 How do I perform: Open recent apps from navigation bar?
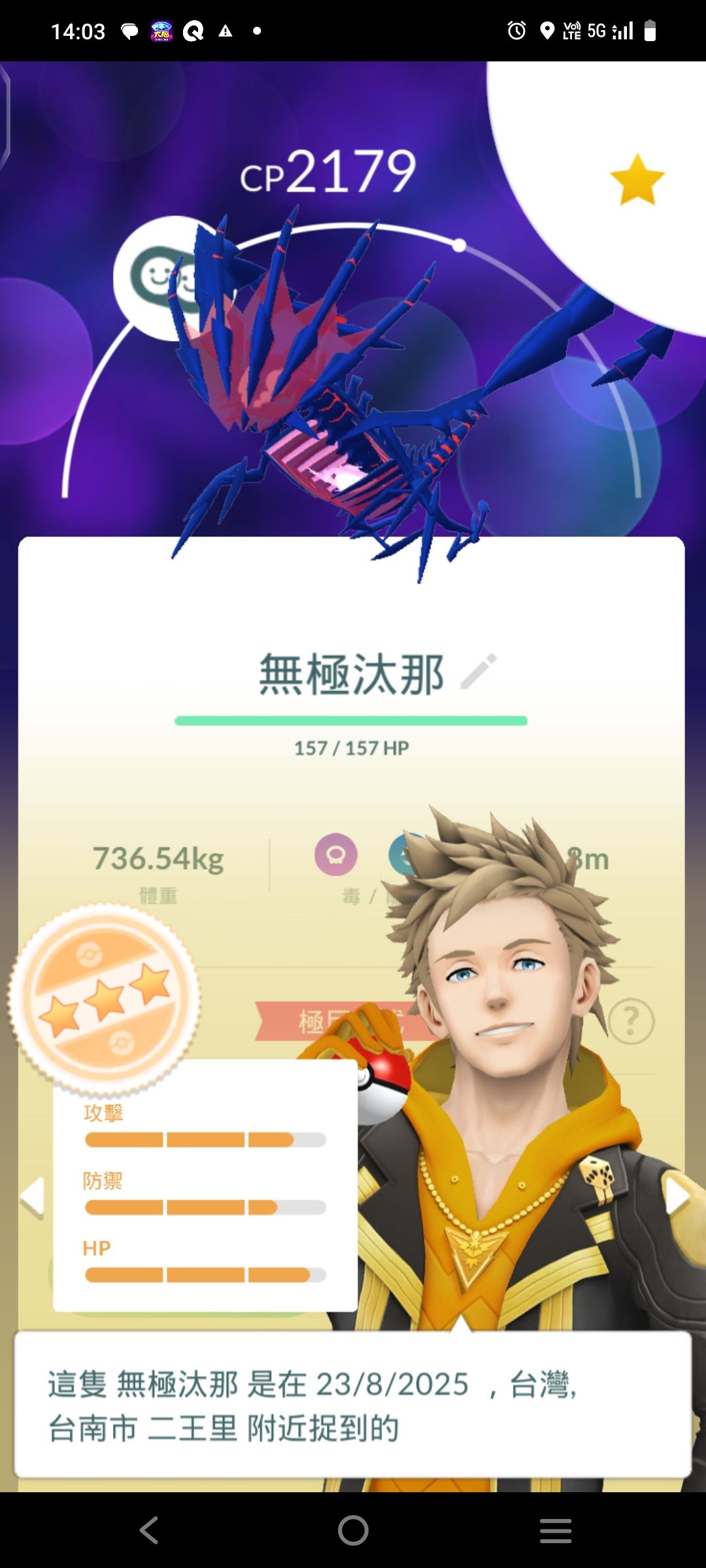click(556, 1530)
